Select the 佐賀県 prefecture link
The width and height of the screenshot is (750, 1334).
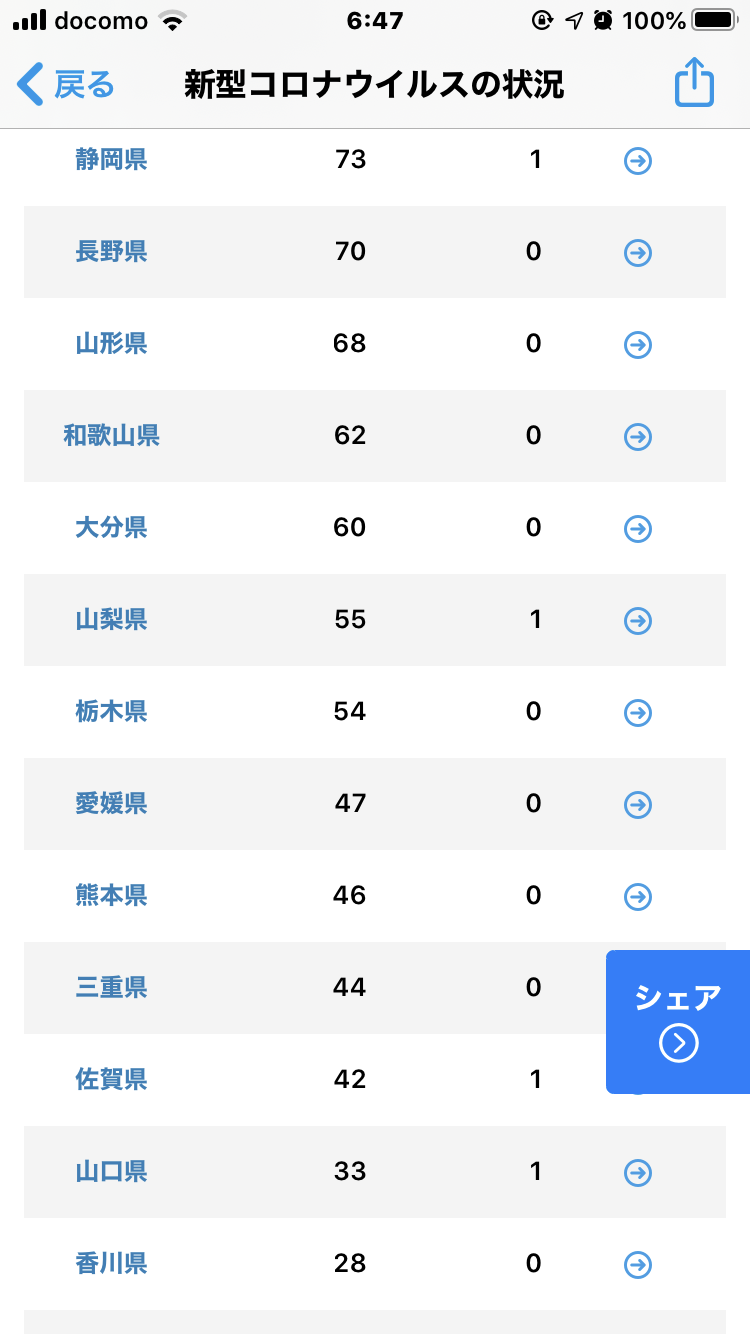coord(112,1080)
